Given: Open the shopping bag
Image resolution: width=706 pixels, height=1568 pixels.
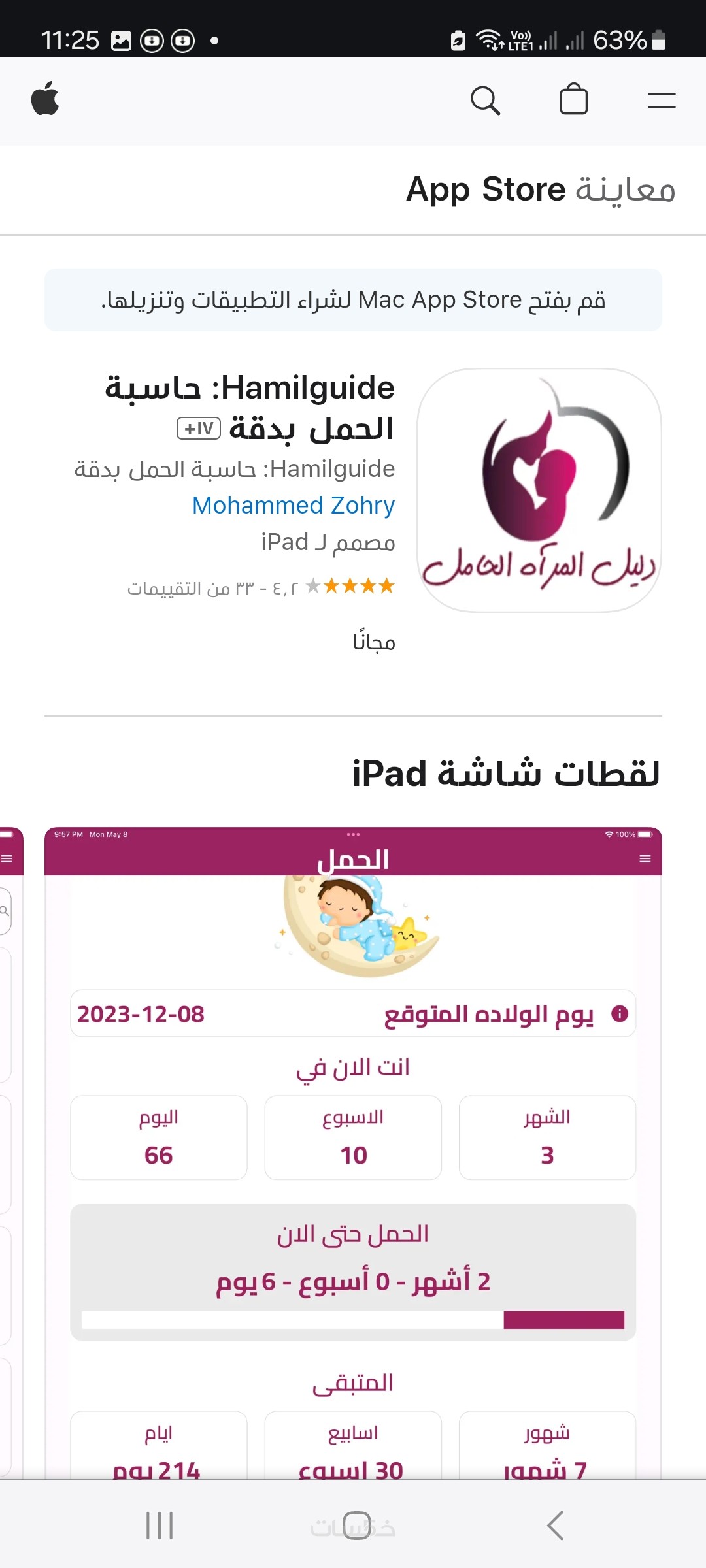Looking at the screenshot, I should pos(573,100).
